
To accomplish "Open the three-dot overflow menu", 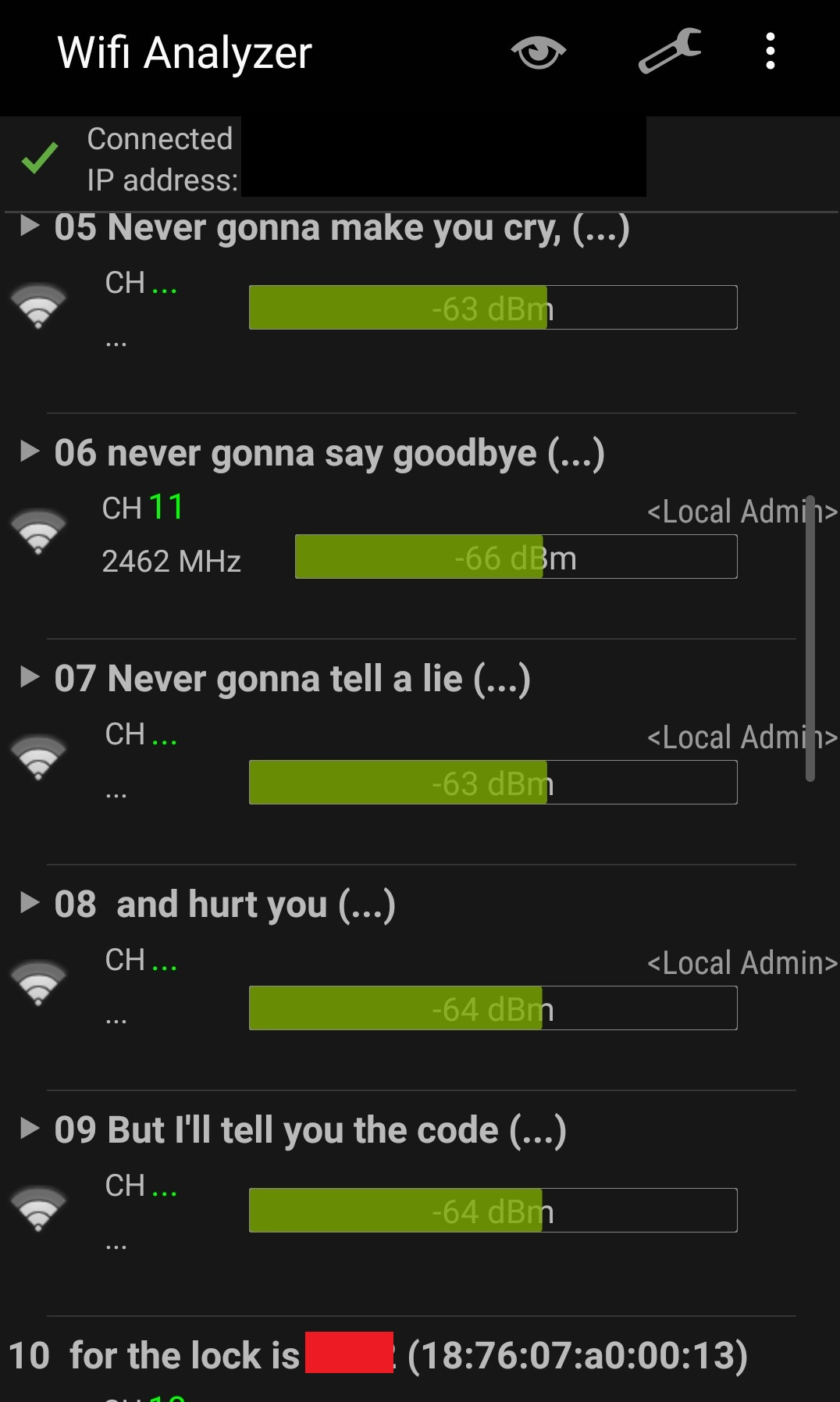I will (770, 52).
